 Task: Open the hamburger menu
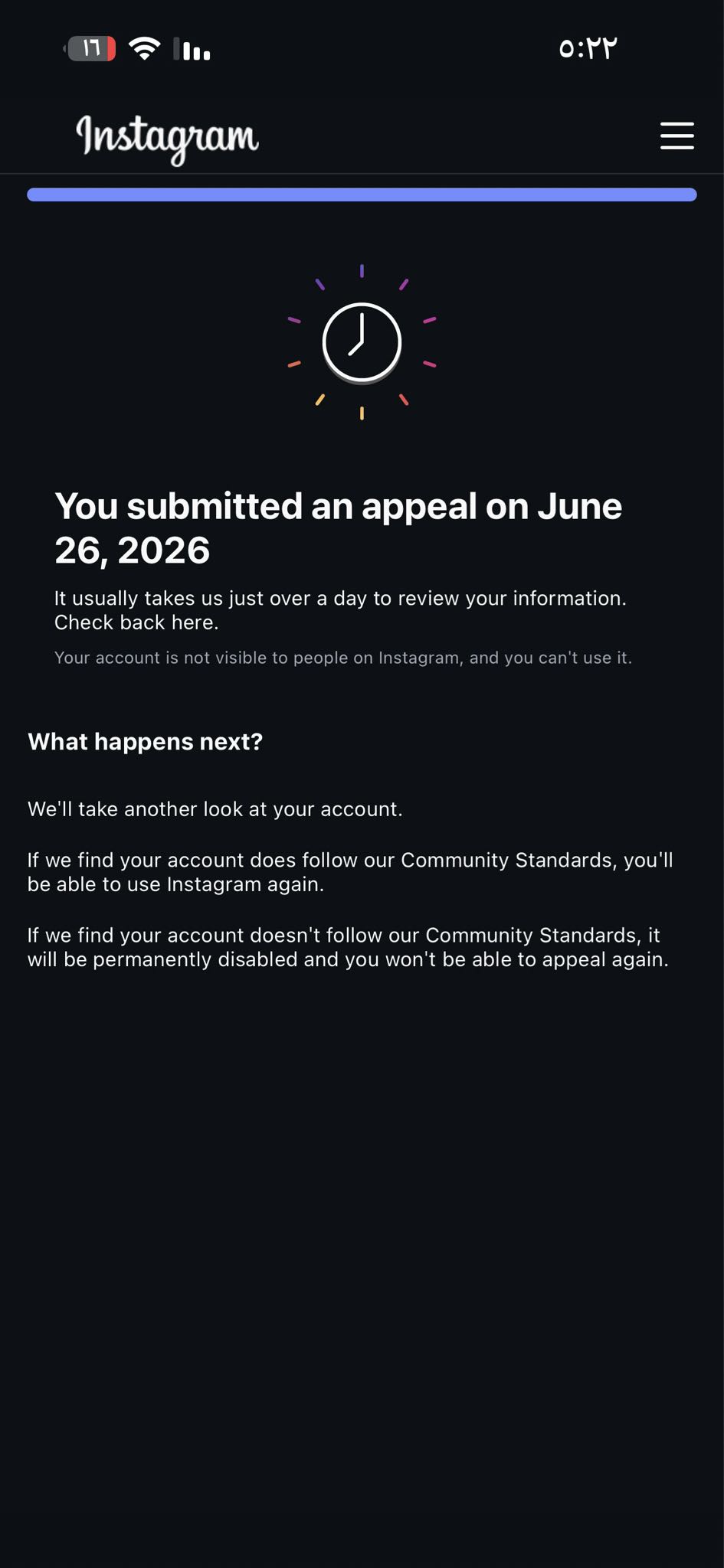tap(677, 136)
